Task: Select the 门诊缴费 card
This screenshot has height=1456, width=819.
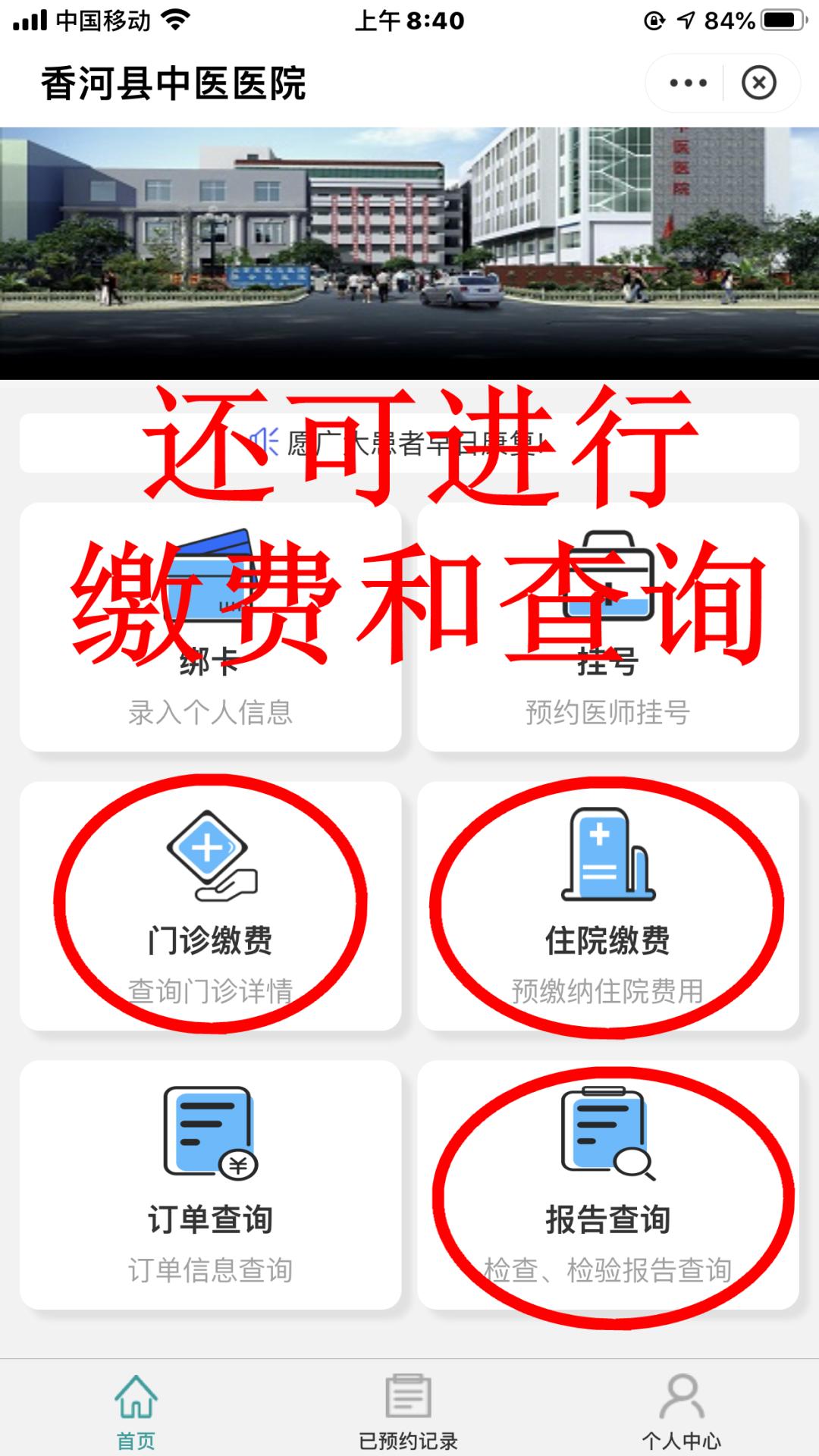Action: pos(210,905)
